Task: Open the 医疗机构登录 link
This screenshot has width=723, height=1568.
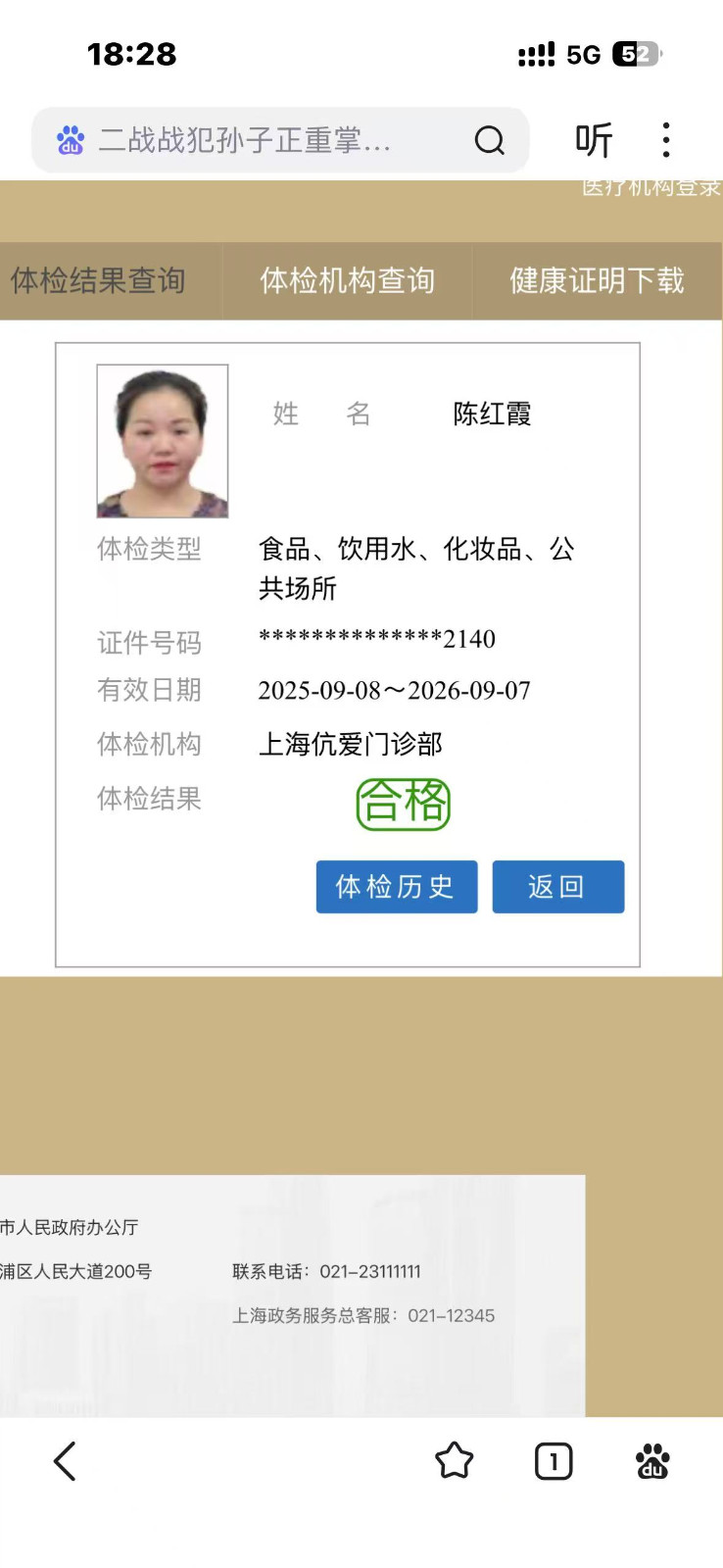Action: (x=651, y=187)
